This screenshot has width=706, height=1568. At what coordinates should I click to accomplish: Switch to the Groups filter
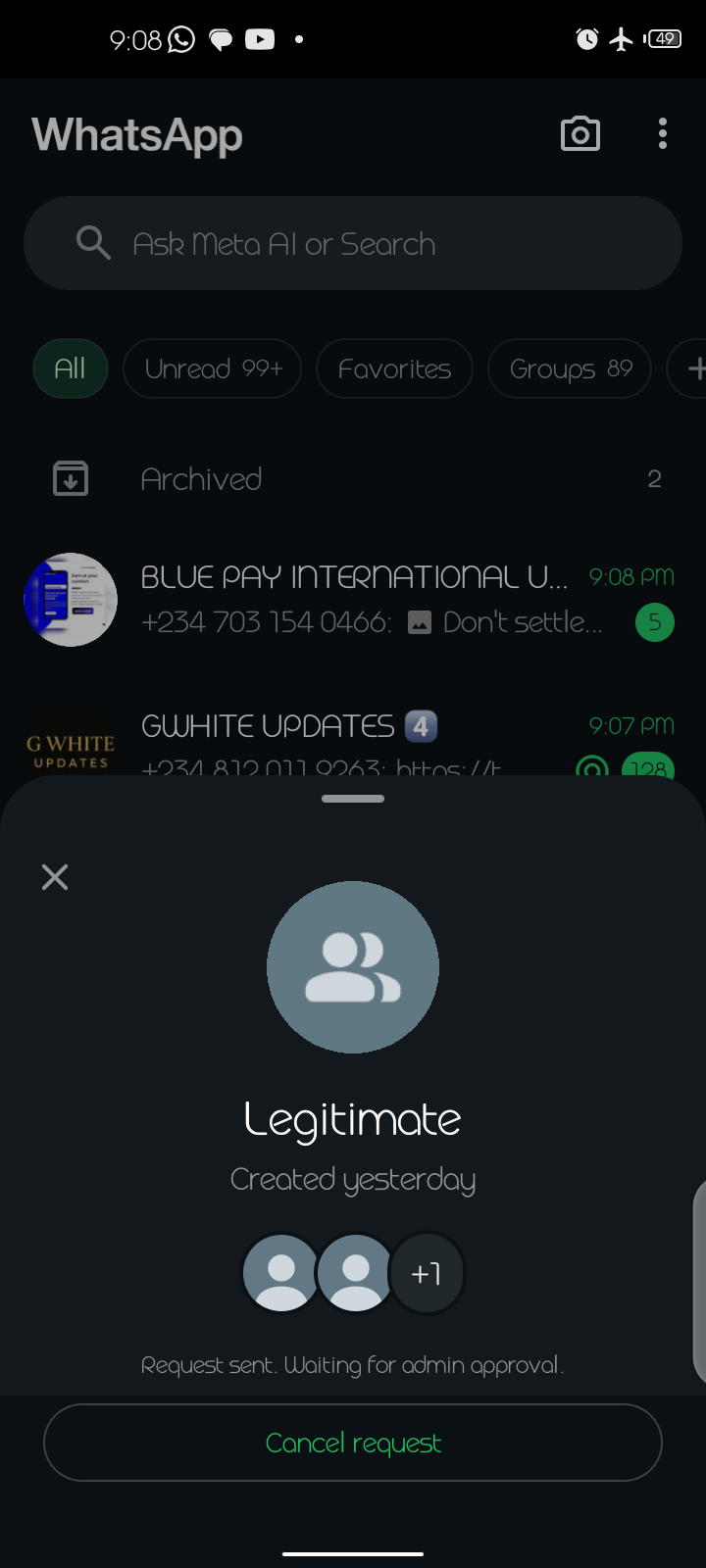click(570, 368)
